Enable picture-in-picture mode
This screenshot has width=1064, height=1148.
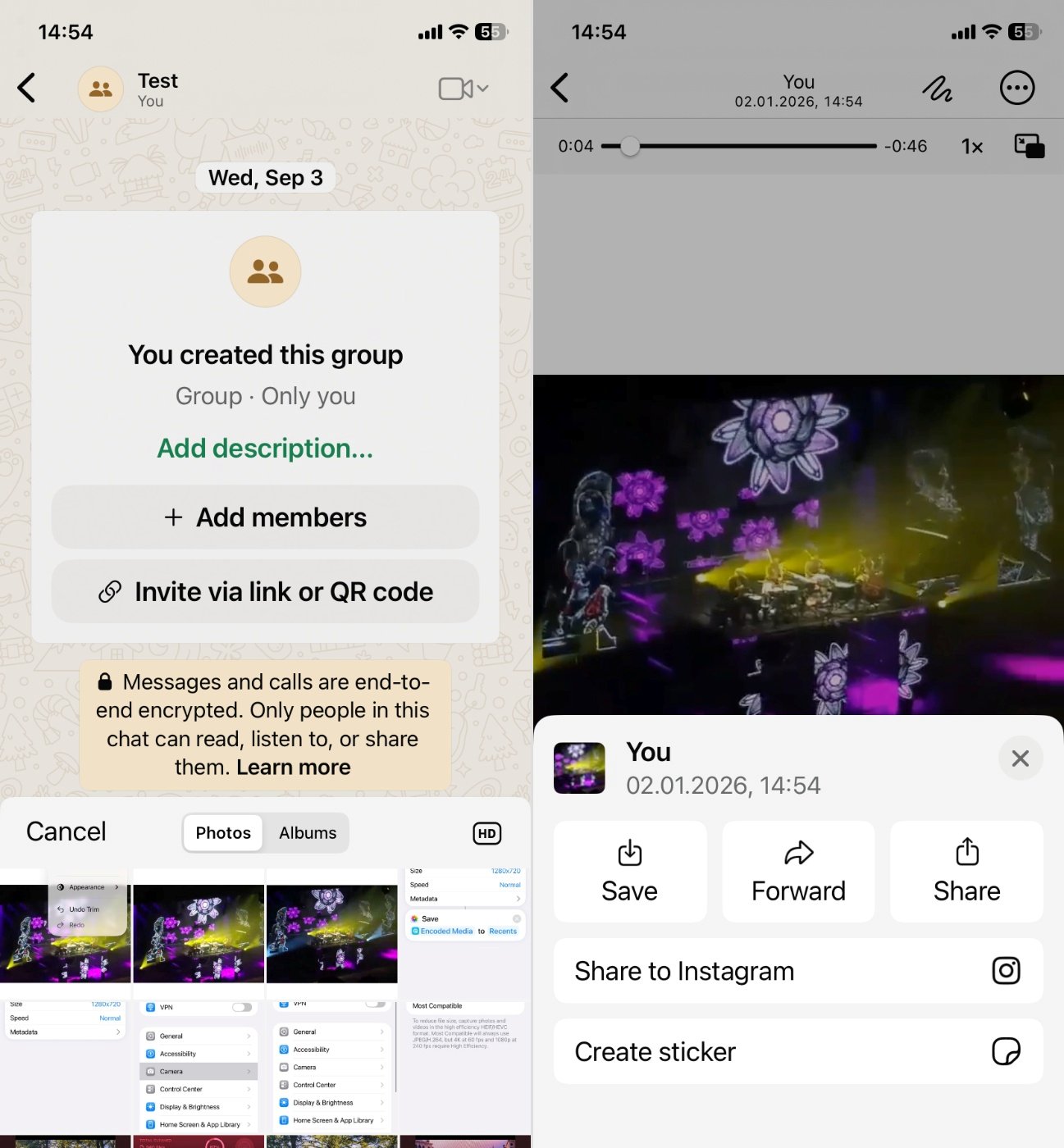(x=1030, y=146)
